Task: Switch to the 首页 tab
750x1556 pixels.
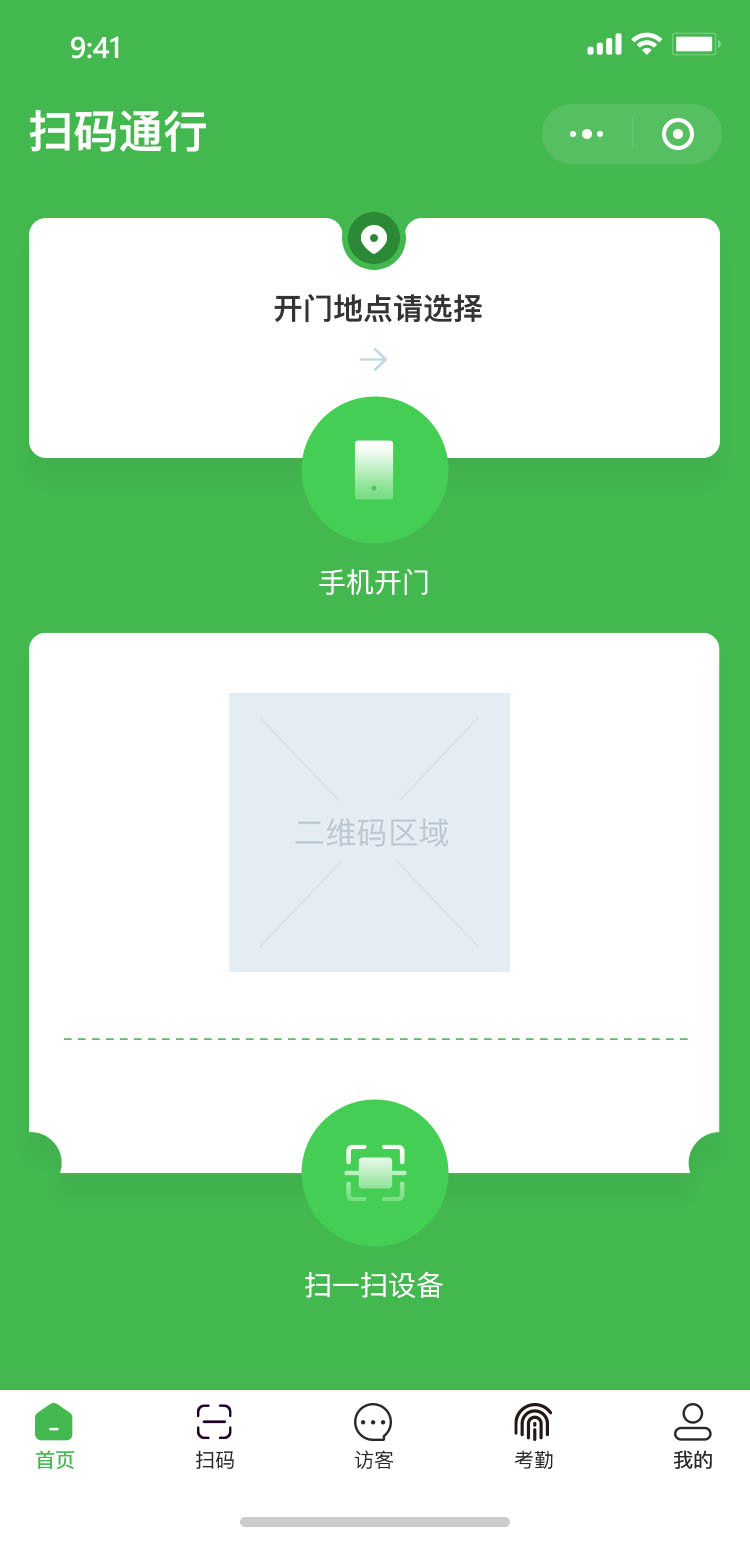Action: coord(55,1436)
